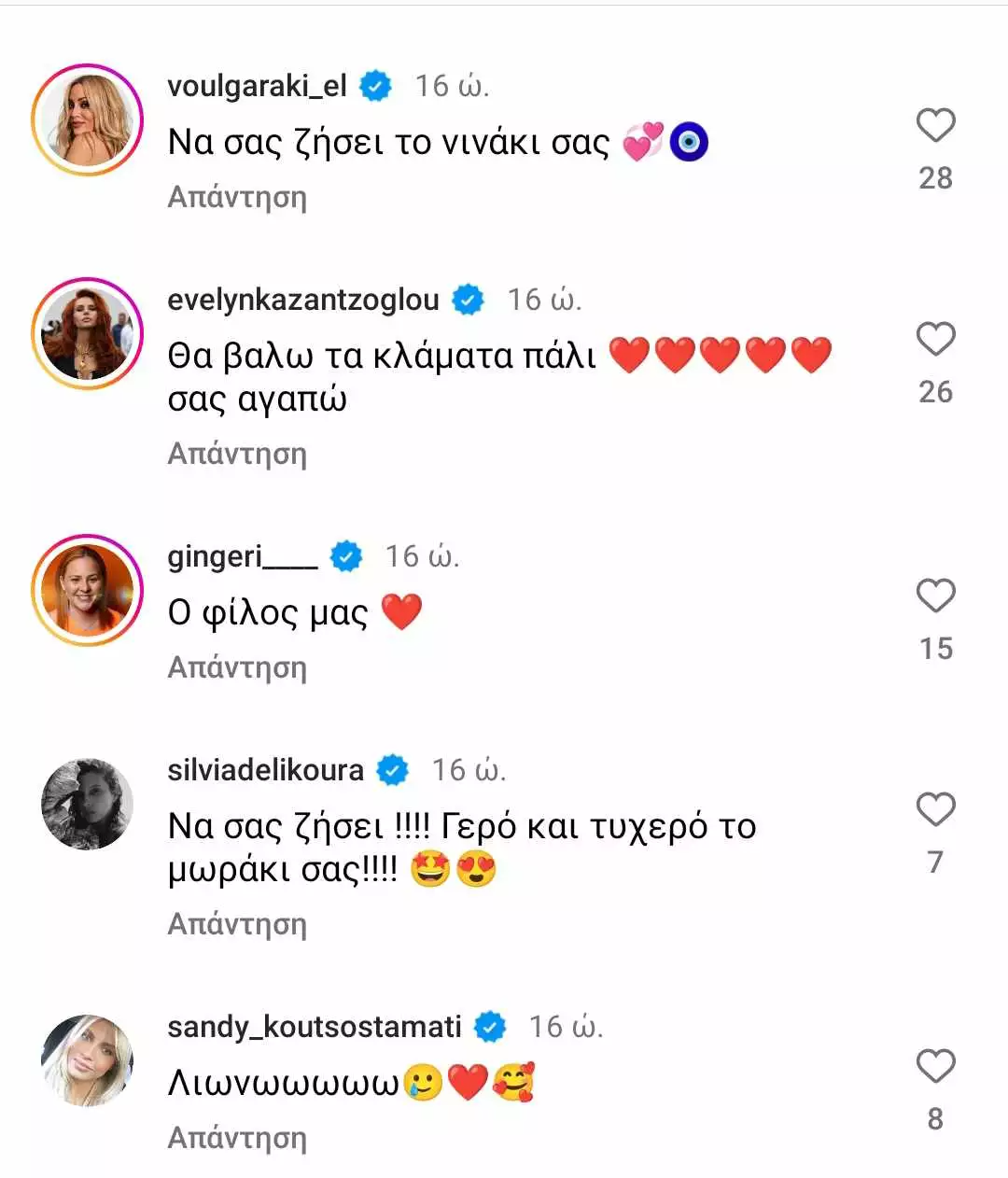Reply to silviadelikoura's comment

pyautogui.click(x=237, y=925)
